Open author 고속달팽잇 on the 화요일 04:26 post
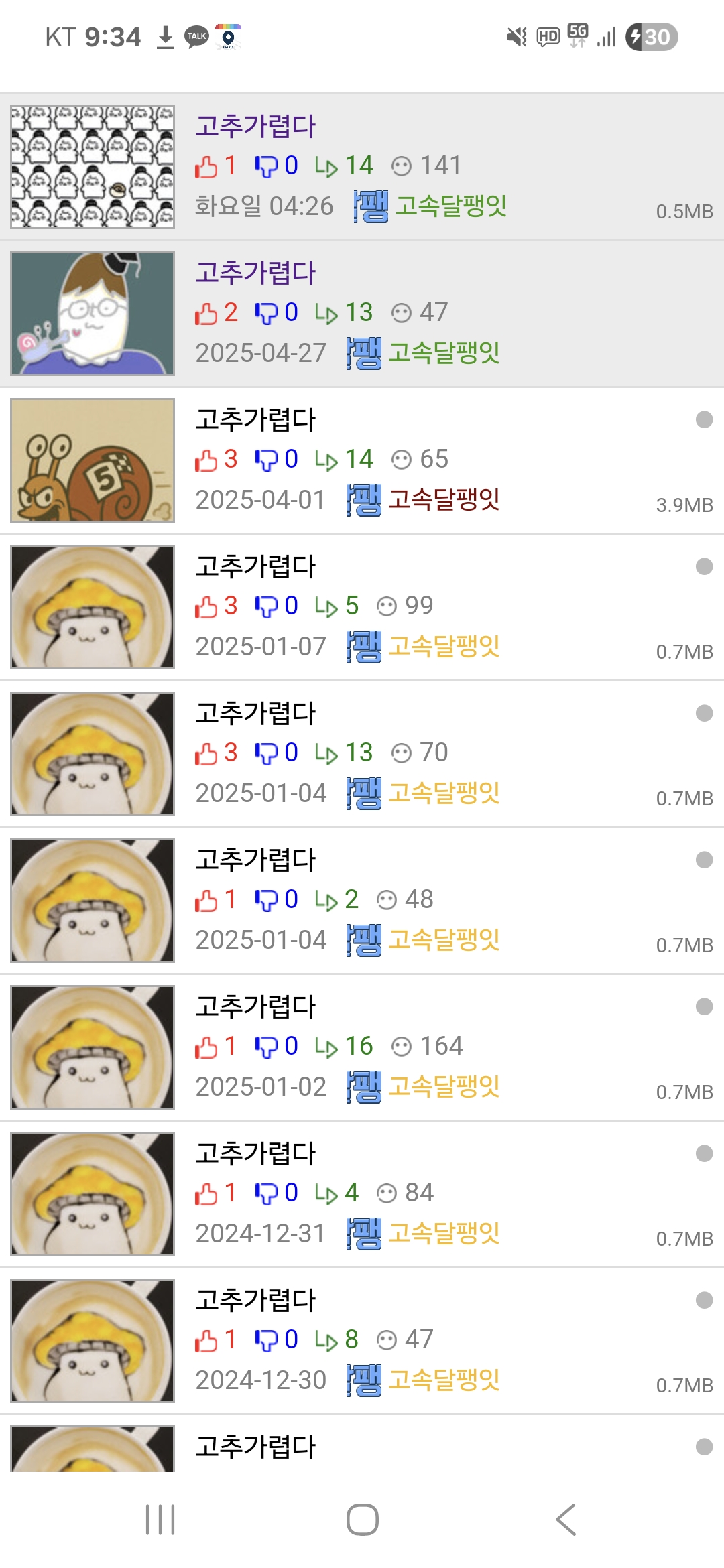The height and width of the screenshot is (1568, 724). [x=450, y=206]
